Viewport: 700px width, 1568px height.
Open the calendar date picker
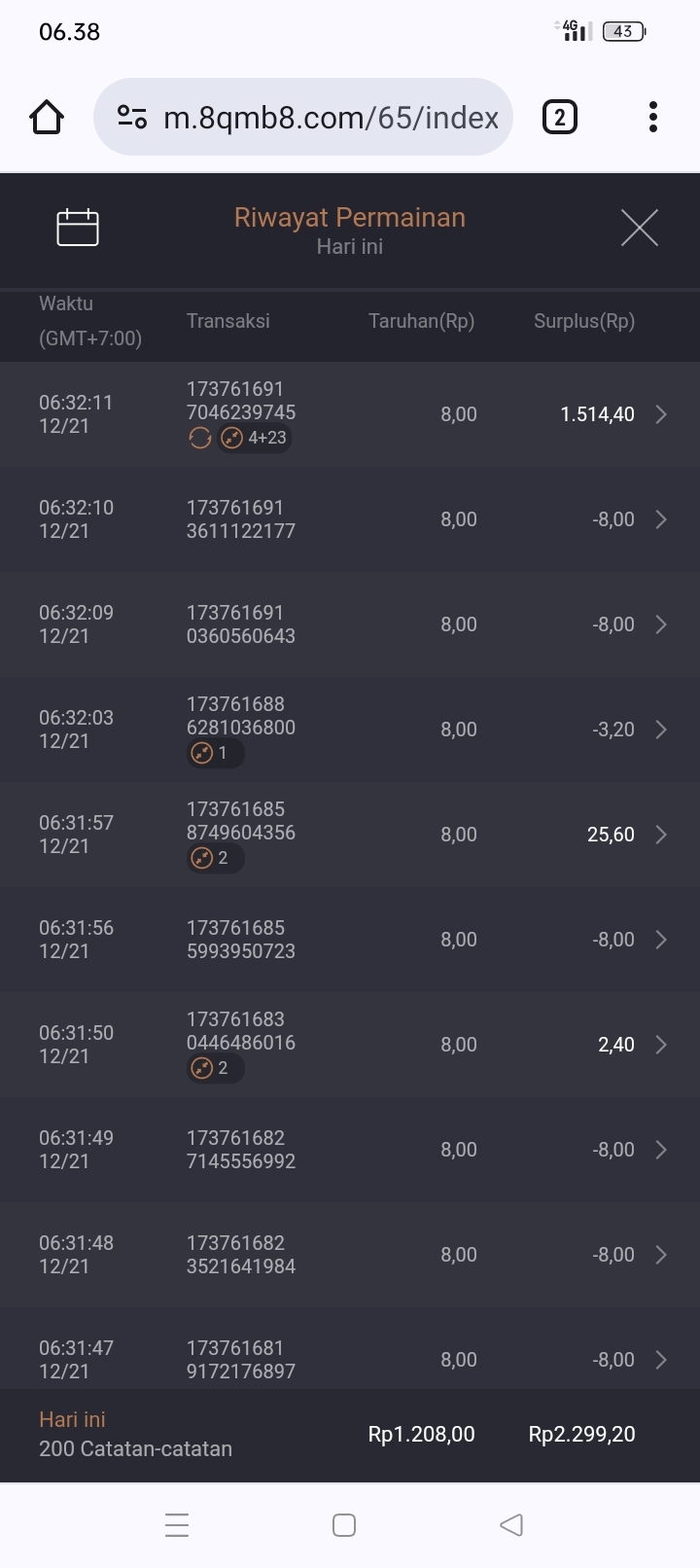coord(78,228)
